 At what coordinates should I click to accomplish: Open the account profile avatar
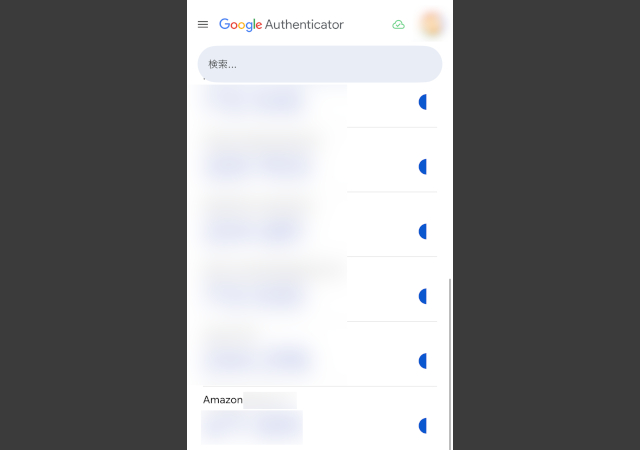[x=432, y=24]
